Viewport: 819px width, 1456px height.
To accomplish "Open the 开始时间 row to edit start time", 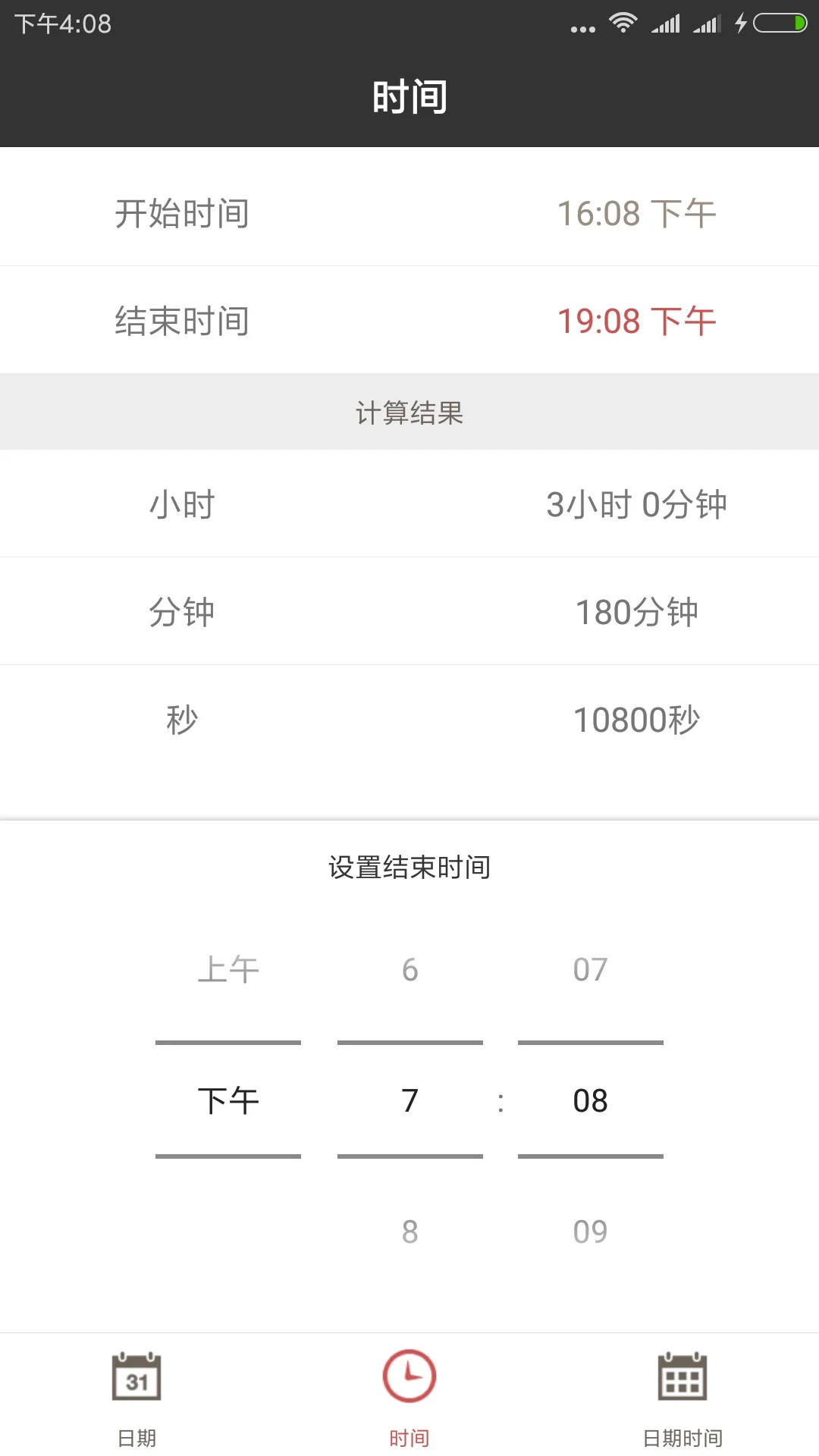I will pyautogui.click(x=409, y=213).
